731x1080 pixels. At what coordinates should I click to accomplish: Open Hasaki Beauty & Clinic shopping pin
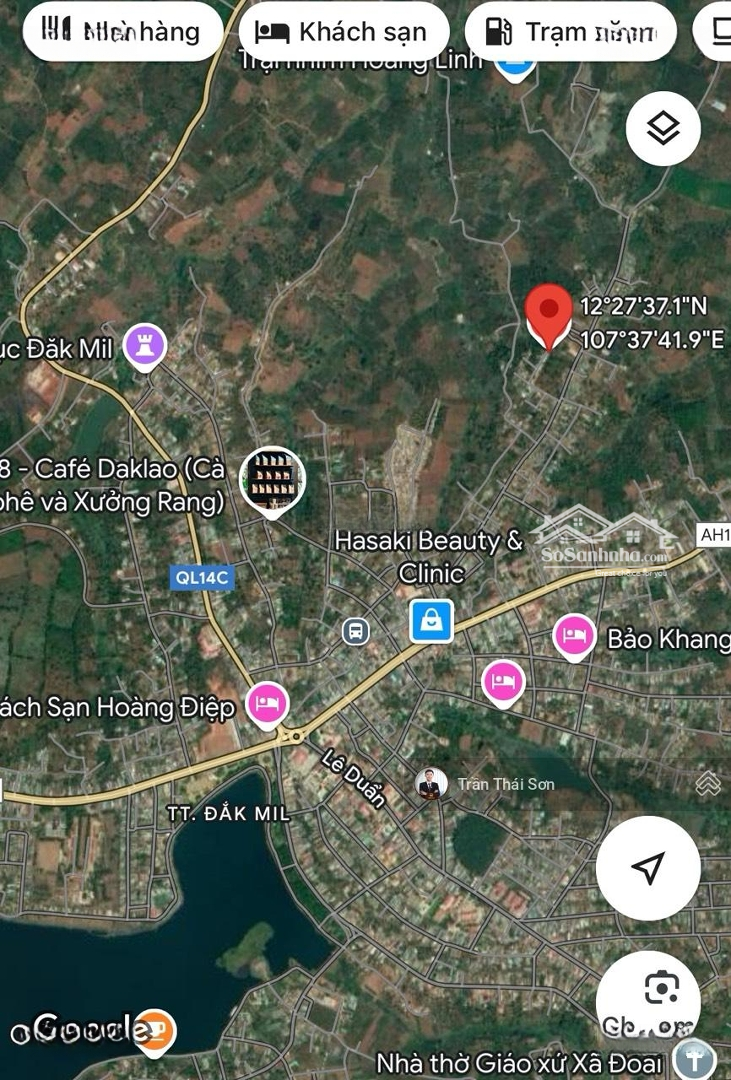[x=431, y=621]
